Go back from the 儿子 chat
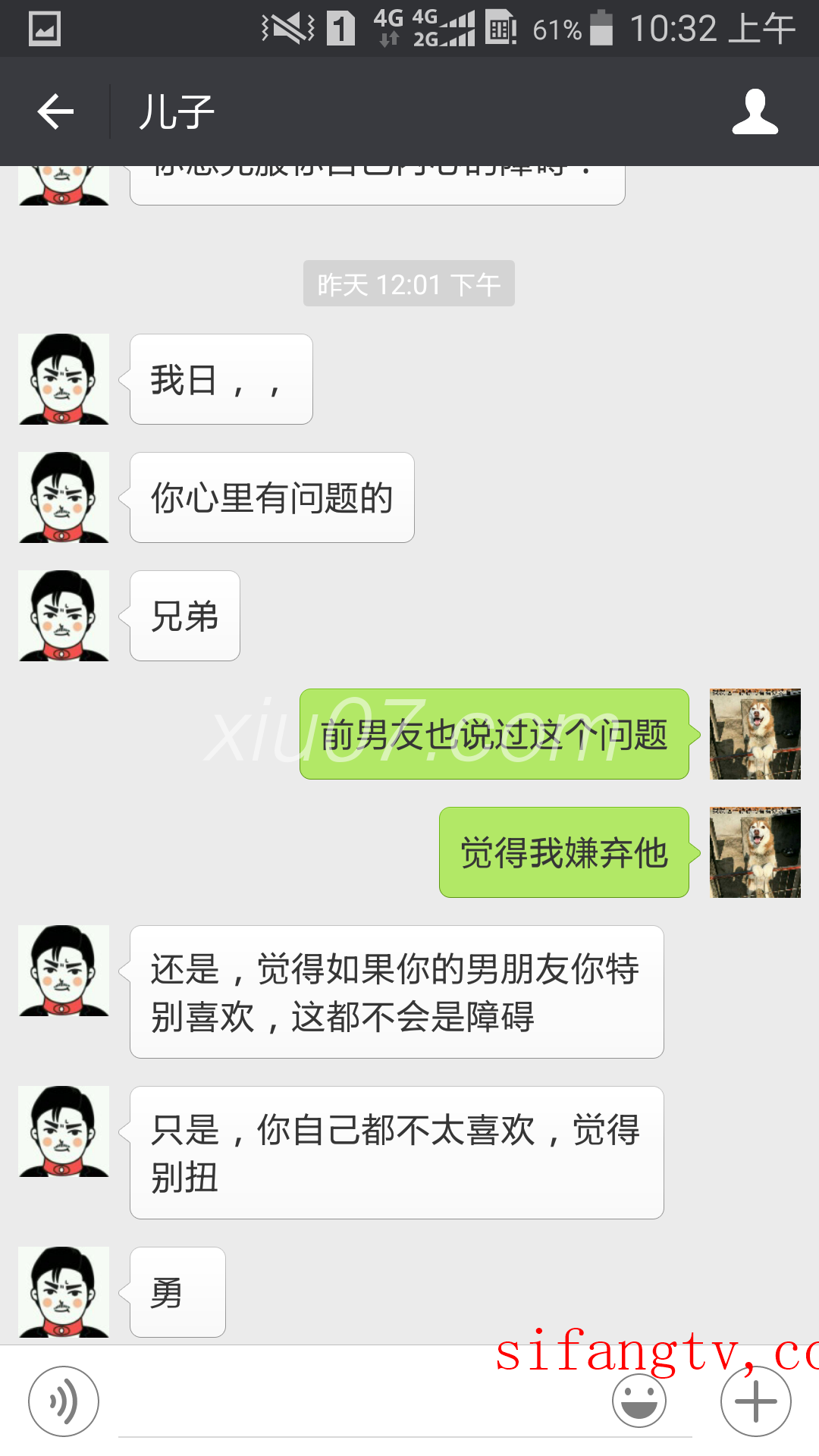 (x=55, y=111)
